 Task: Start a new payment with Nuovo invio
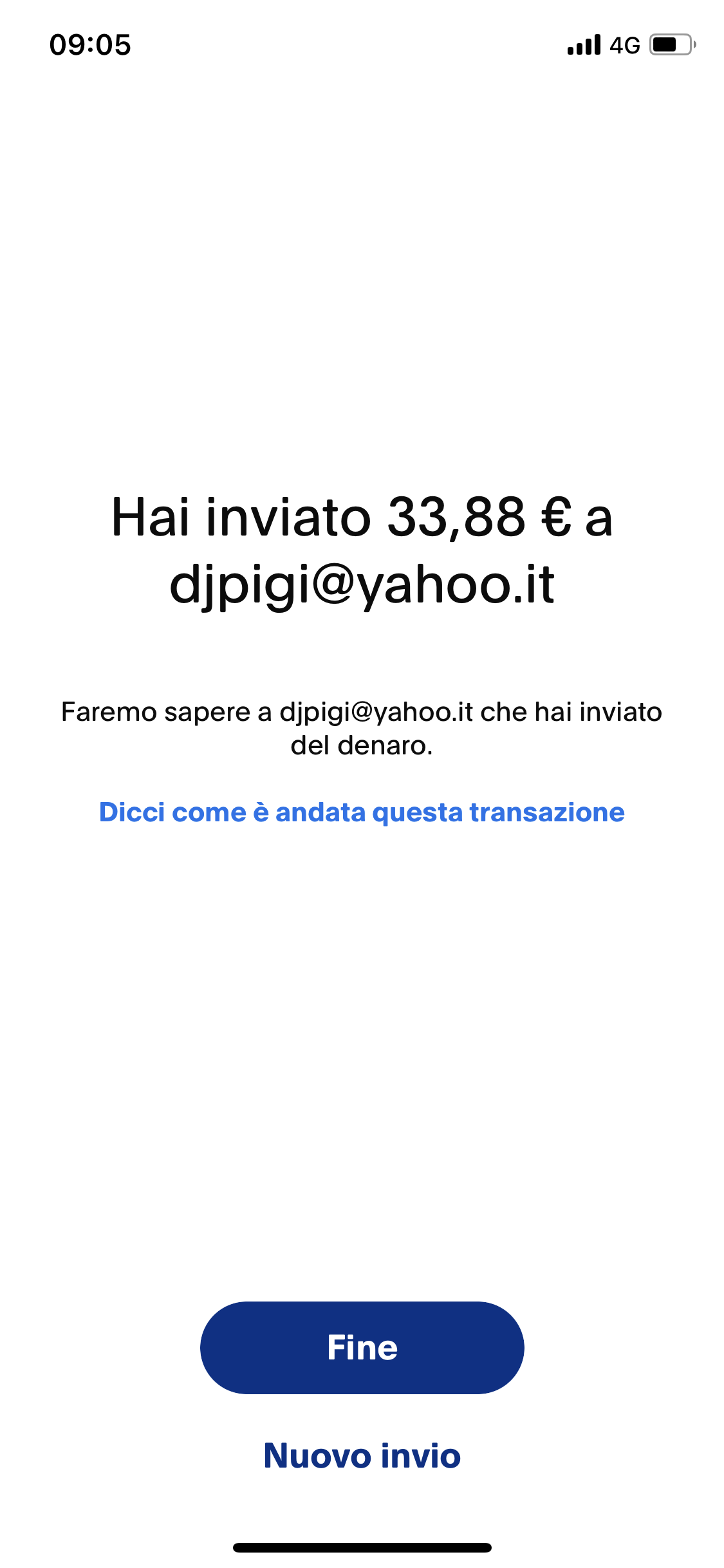[x=362, y=1455]
